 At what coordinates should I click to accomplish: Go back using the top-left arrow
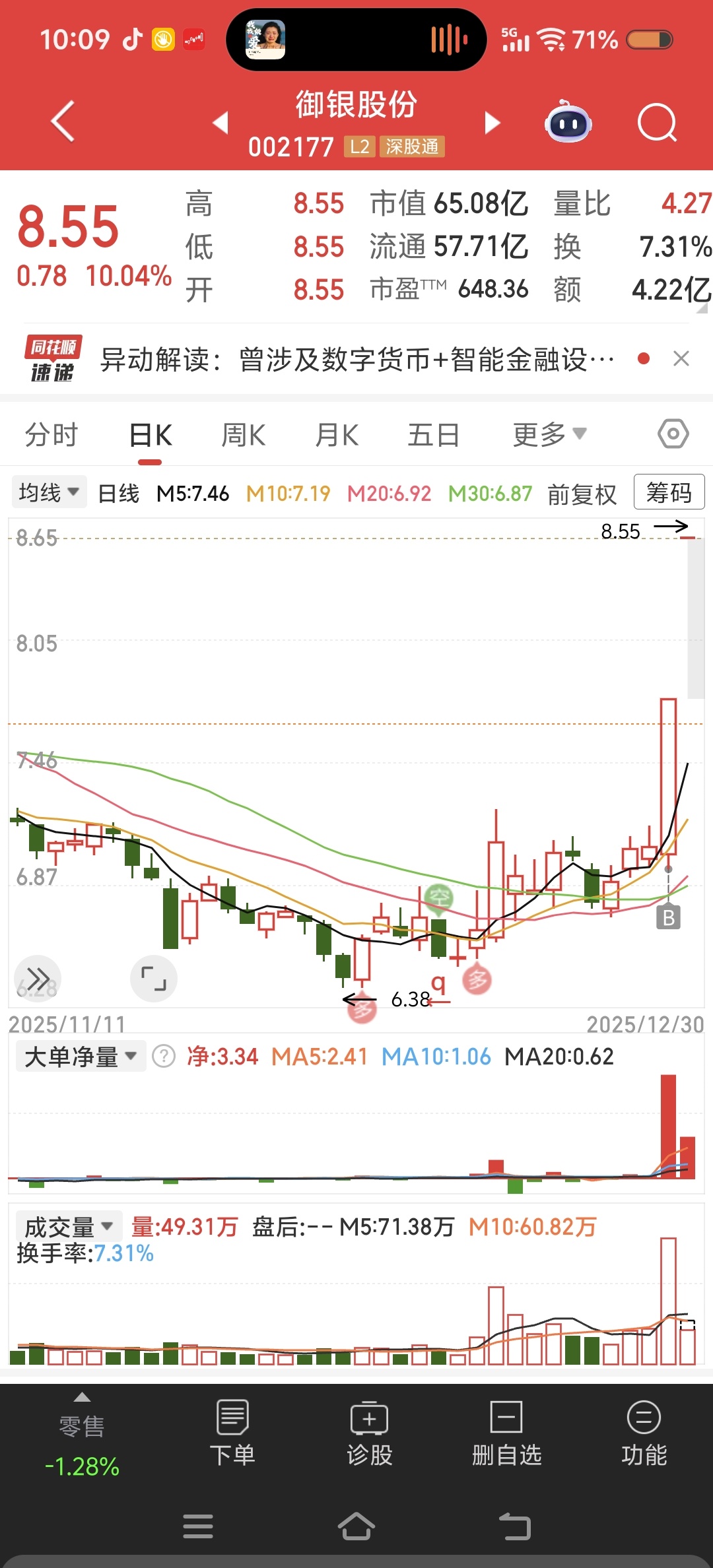click(63, 122)
